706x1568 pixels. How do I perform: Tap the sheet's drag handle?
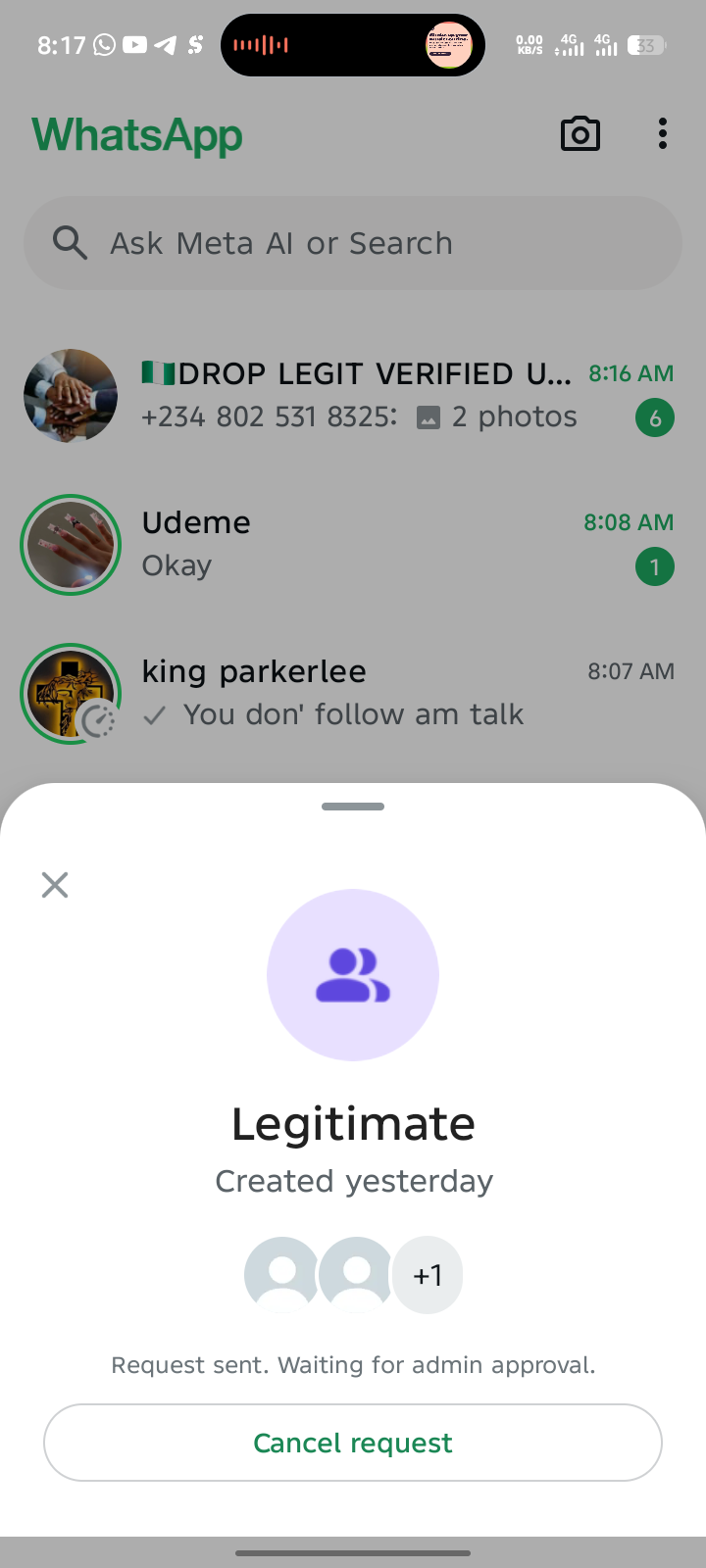click(353, 807)
